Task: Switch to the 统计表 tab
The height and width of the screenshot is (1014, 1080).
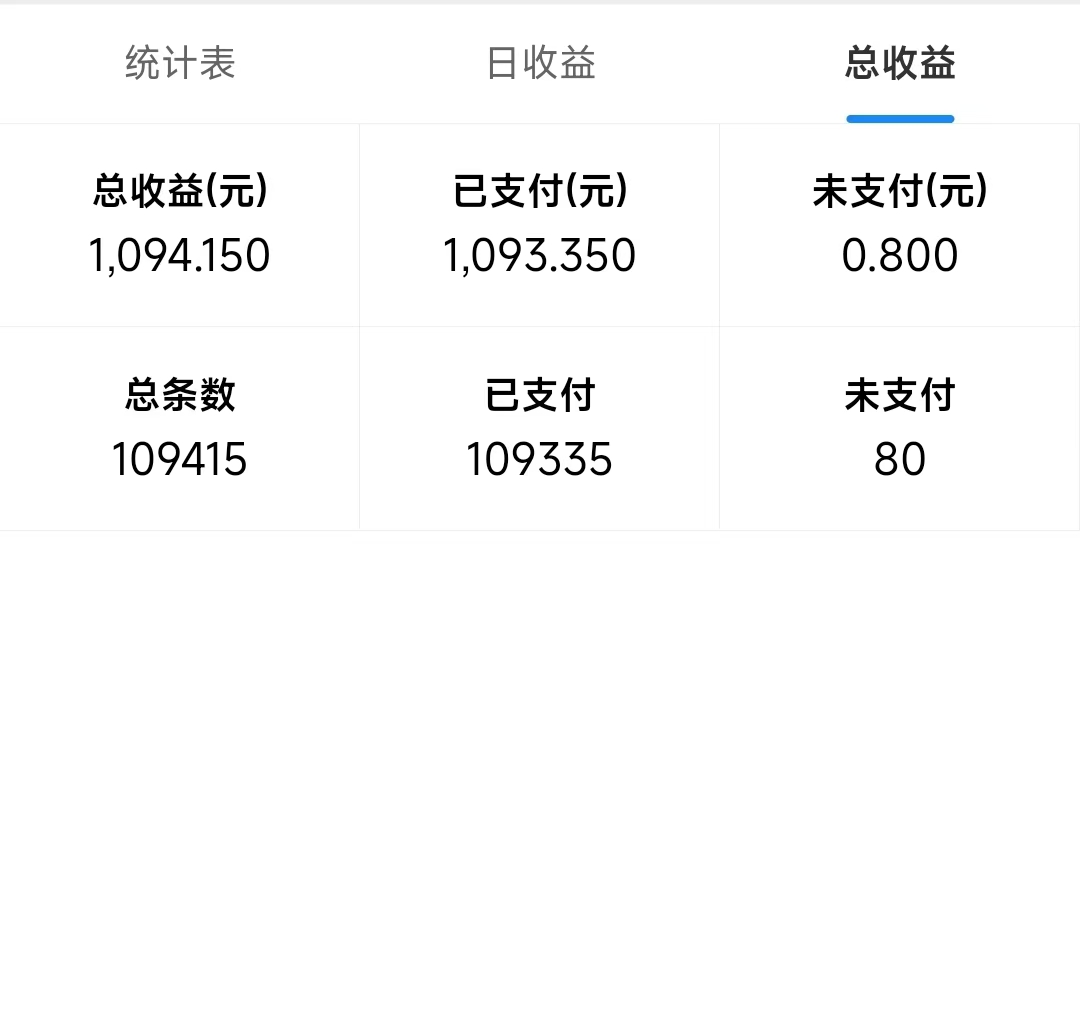Action: (180, 63)
